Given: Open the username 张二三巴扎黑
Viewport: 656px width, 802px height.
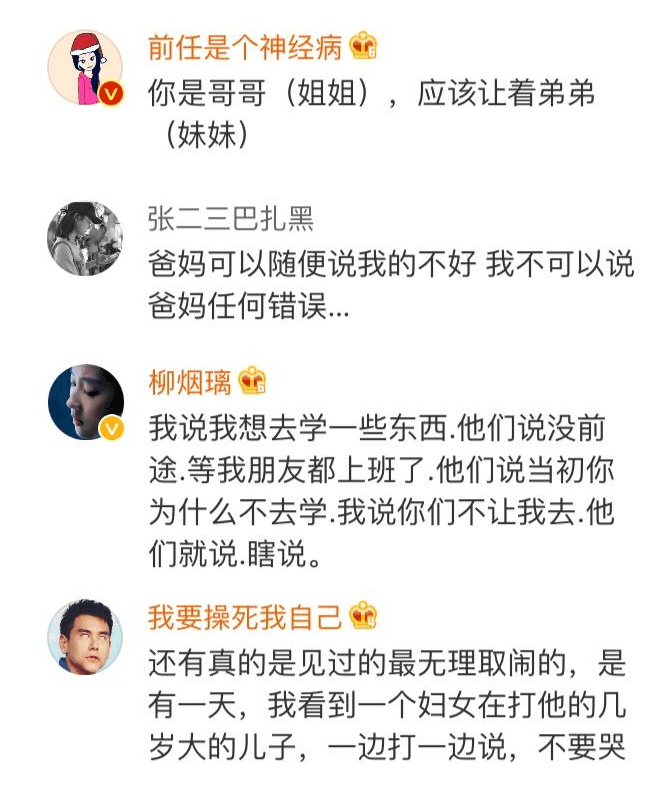Looking at the screenshot, I should click(230, 219).
